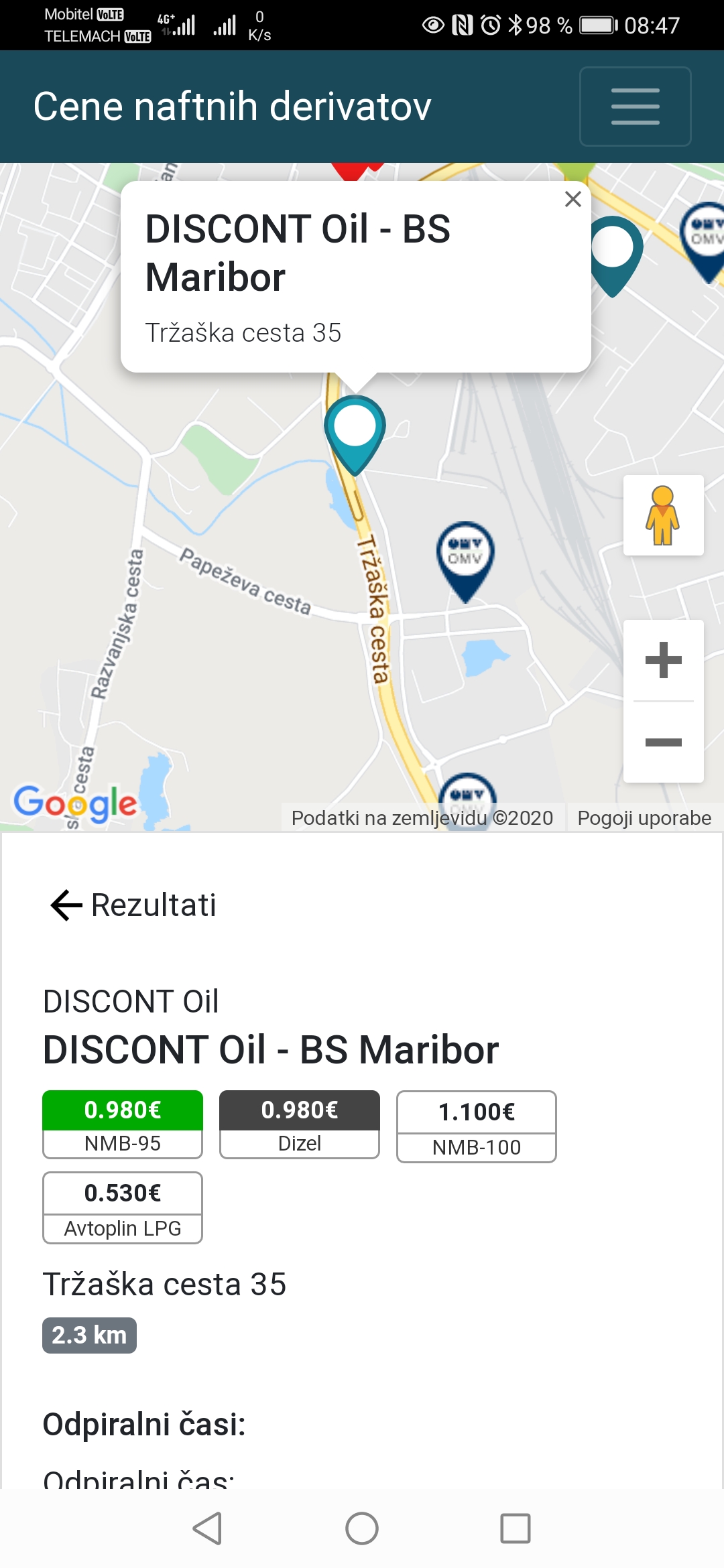Select the OMV marker near Tržaška cesta
This screenshot has width=724, height=1568.
click(465, 556)
